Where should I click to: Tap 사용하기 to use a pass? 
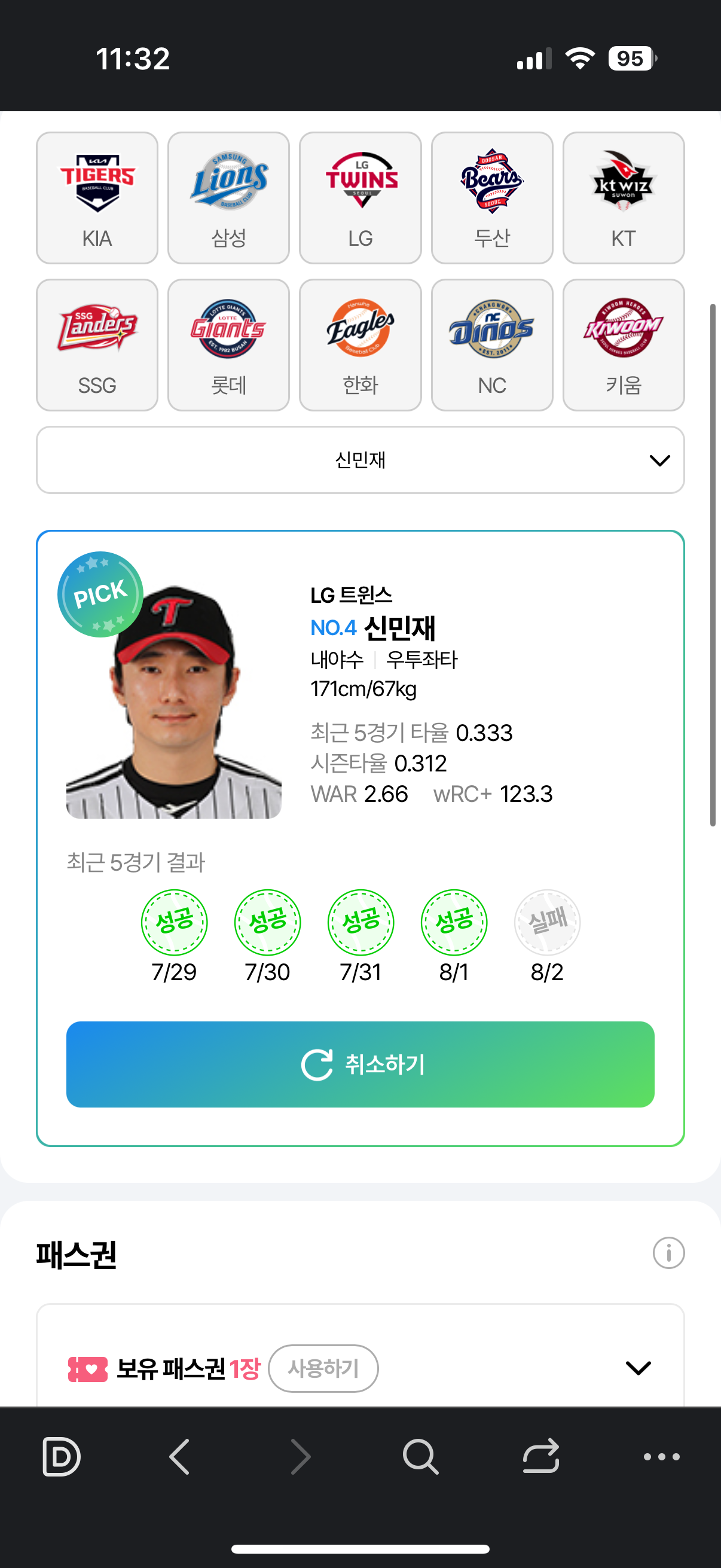[323, 1368]
